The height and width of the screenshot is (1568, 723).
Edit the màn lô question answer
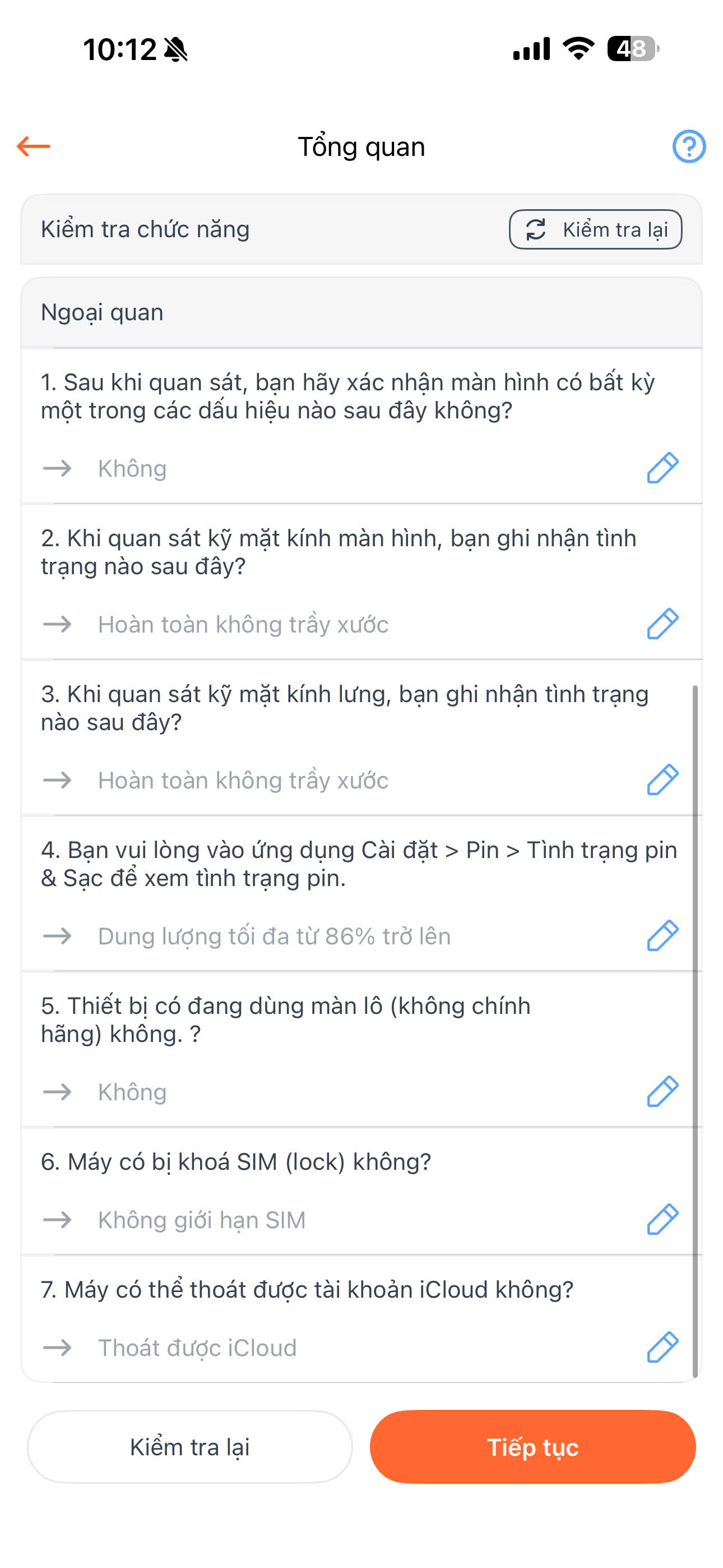pos(662,1091)
